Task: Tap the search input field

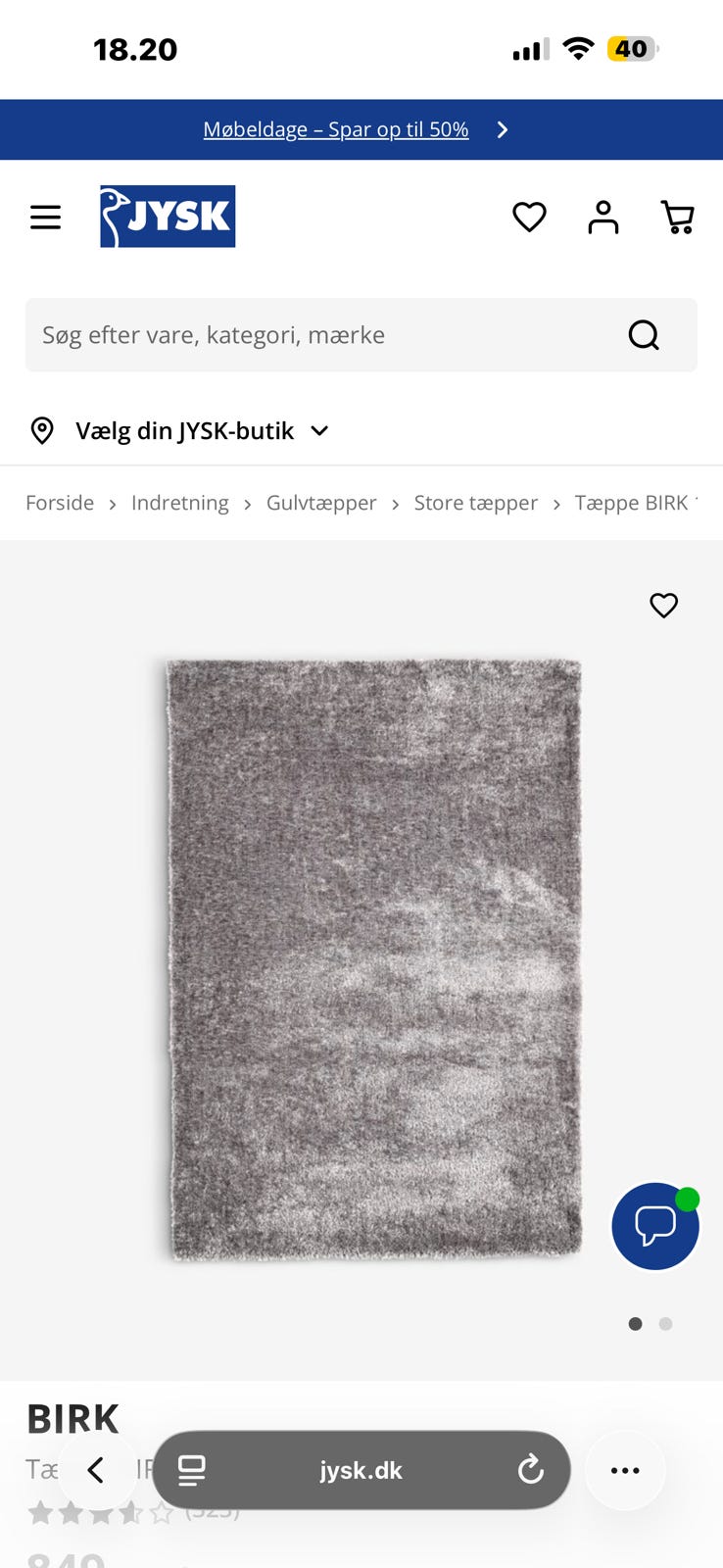Action: pyautogui.click(x=294, y=334)
